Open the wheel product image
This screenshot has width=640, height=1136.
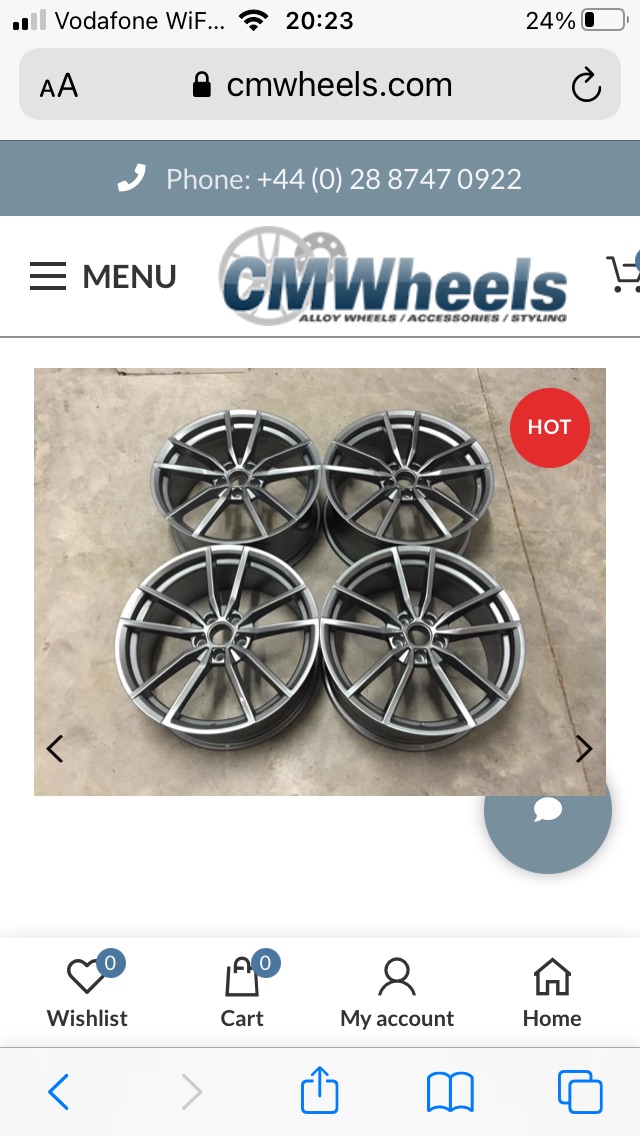point(320,582)
